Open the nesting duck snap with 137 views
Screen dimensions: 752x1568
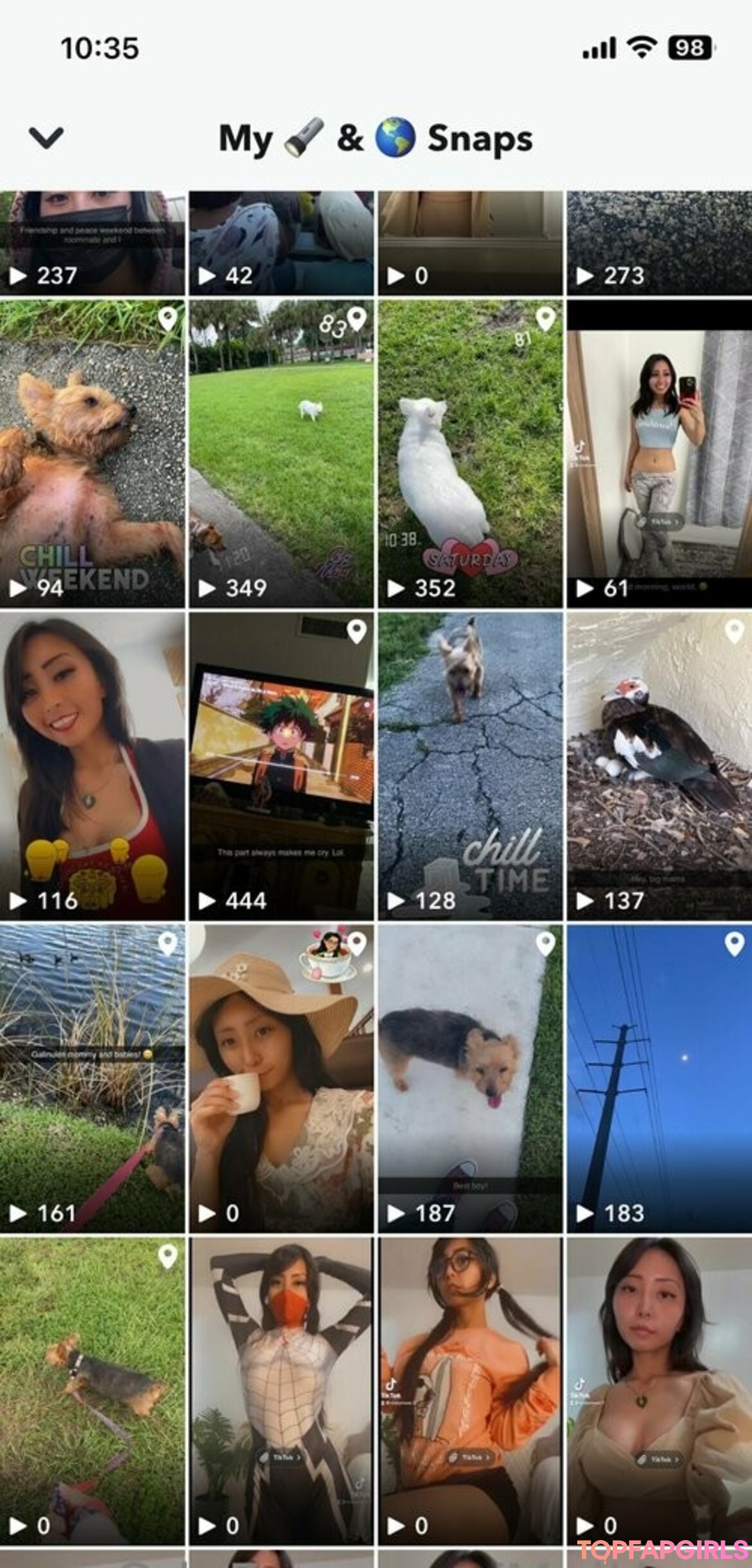pos(659,766)
